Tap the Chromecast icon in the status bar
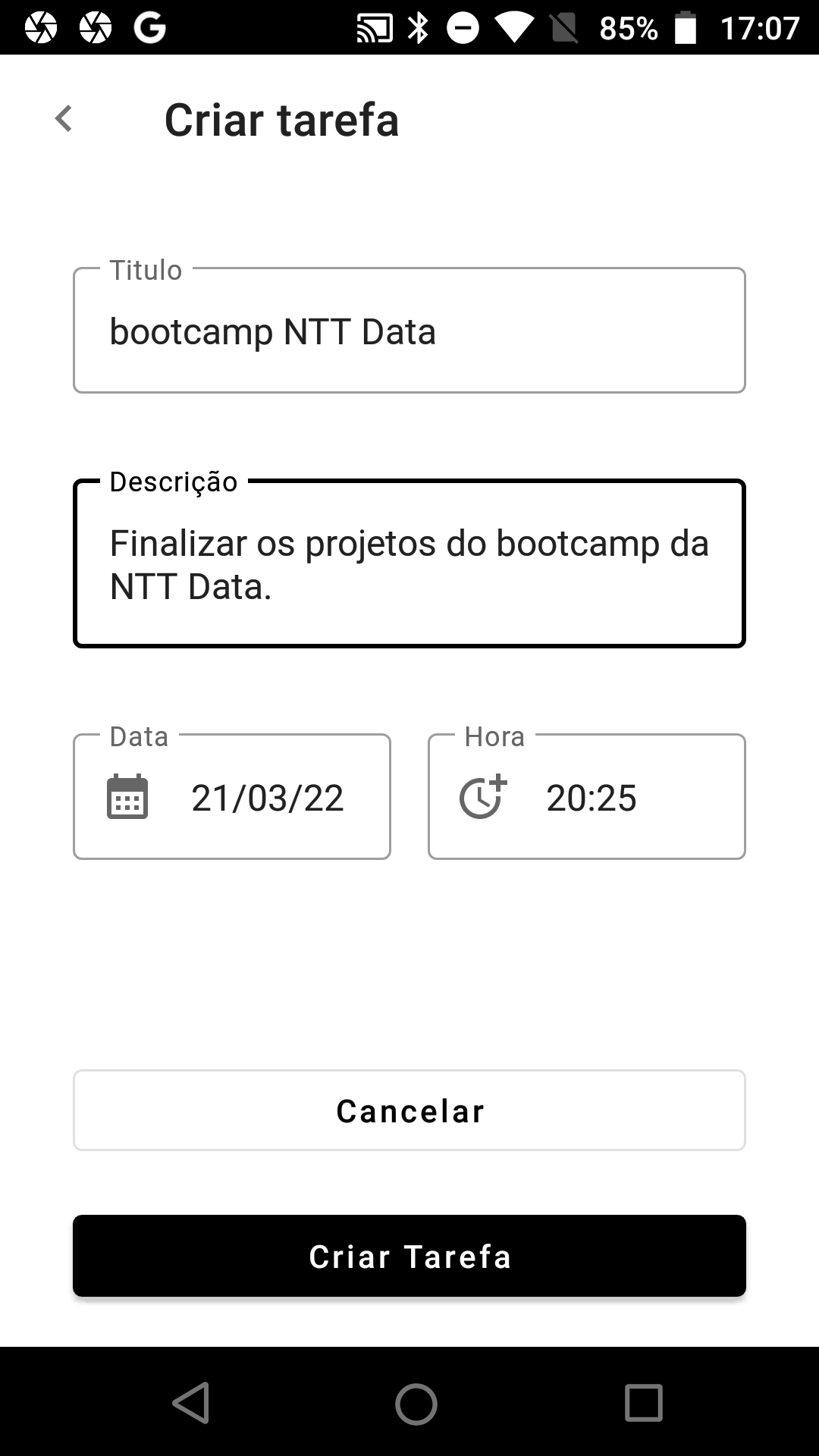The width and height of the screenshot is (819, 1456). pos(375,29)
